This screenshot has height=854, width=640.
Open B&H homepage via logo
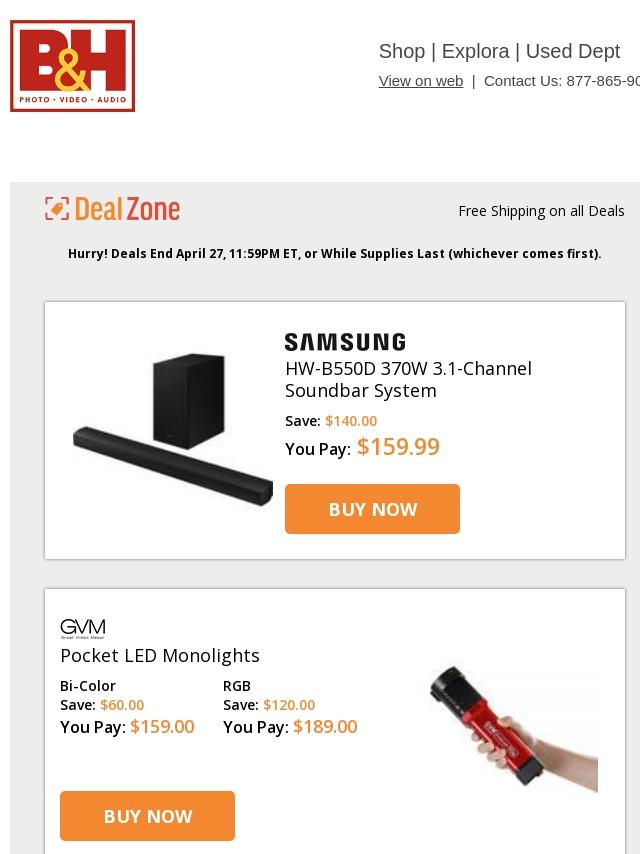(x=73, y=66)
